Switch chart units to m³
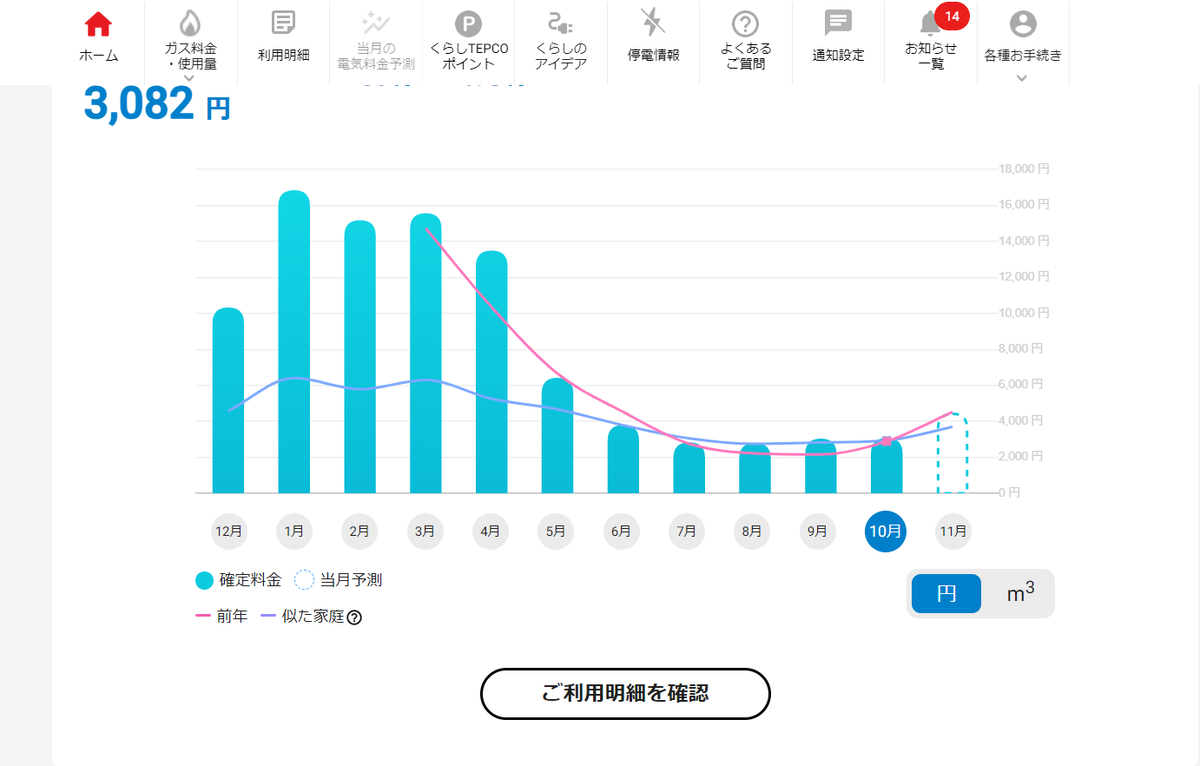The width and height of the screenshot is (1200, 766). tap(1020, 594)
